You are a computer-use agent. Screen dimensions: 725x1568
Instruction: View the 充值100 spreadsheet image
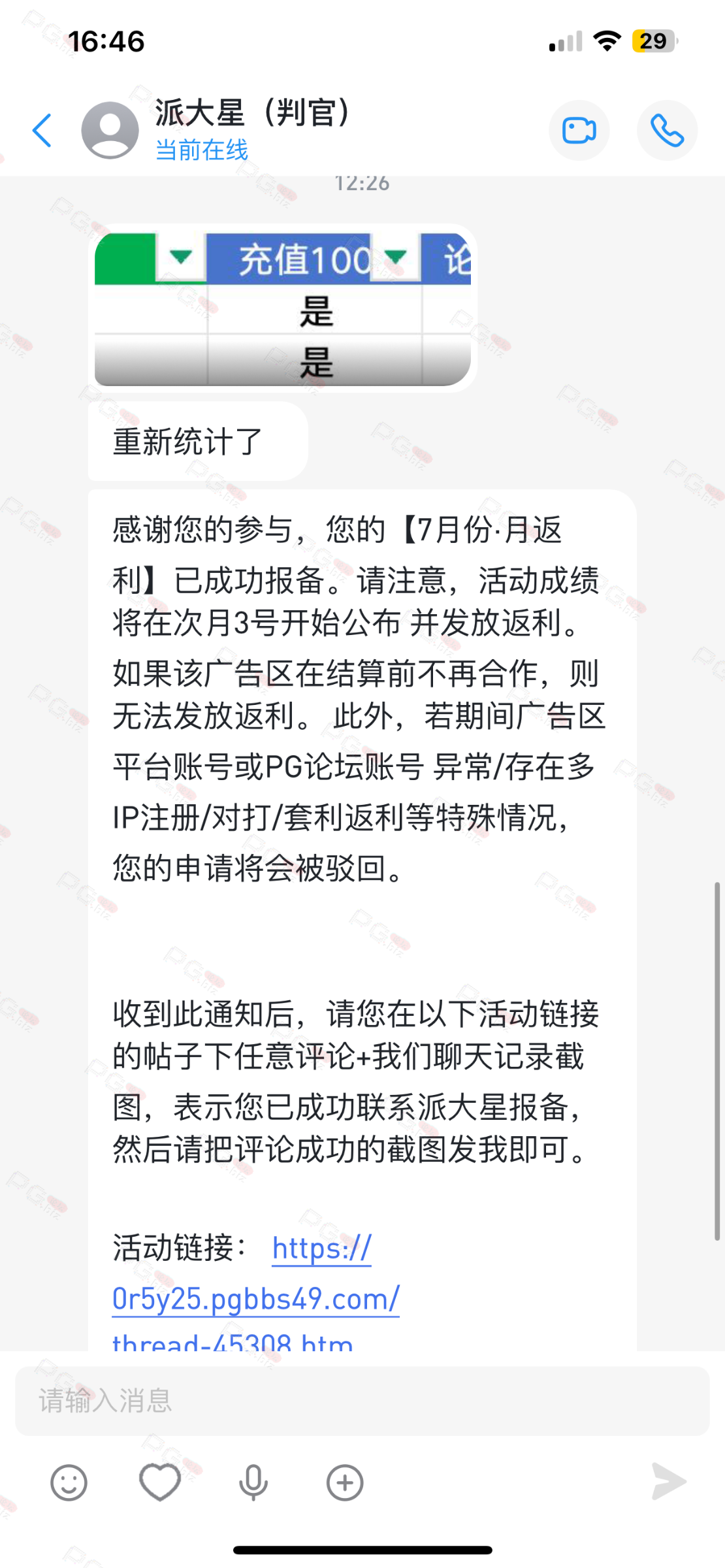point(283,308)
